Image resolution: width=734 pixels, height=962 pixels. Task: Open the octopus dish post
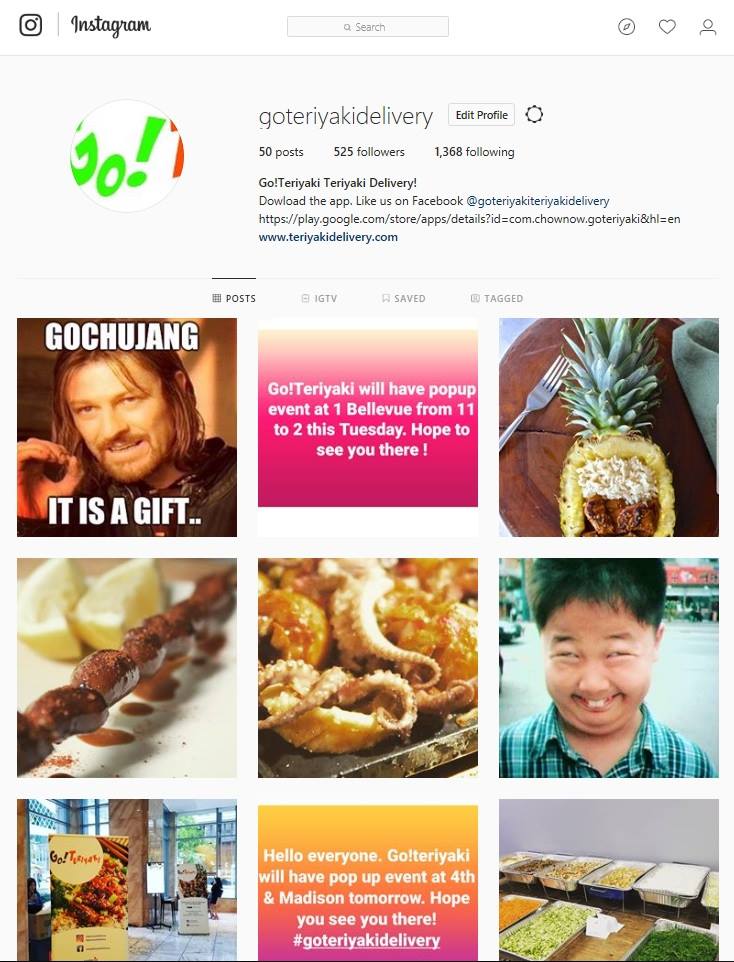point(368,667)
